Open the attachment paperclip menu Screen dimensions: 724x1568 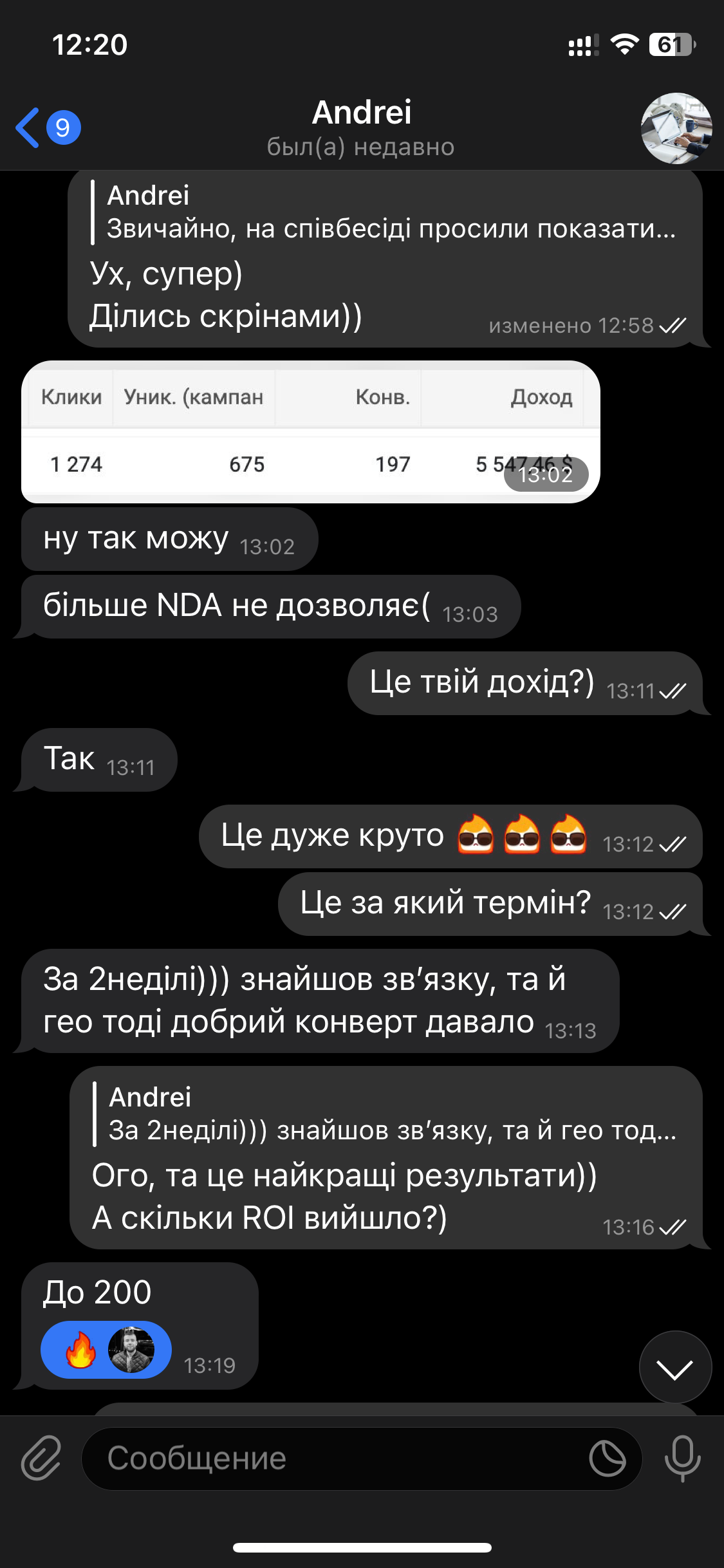[41, 1458]
